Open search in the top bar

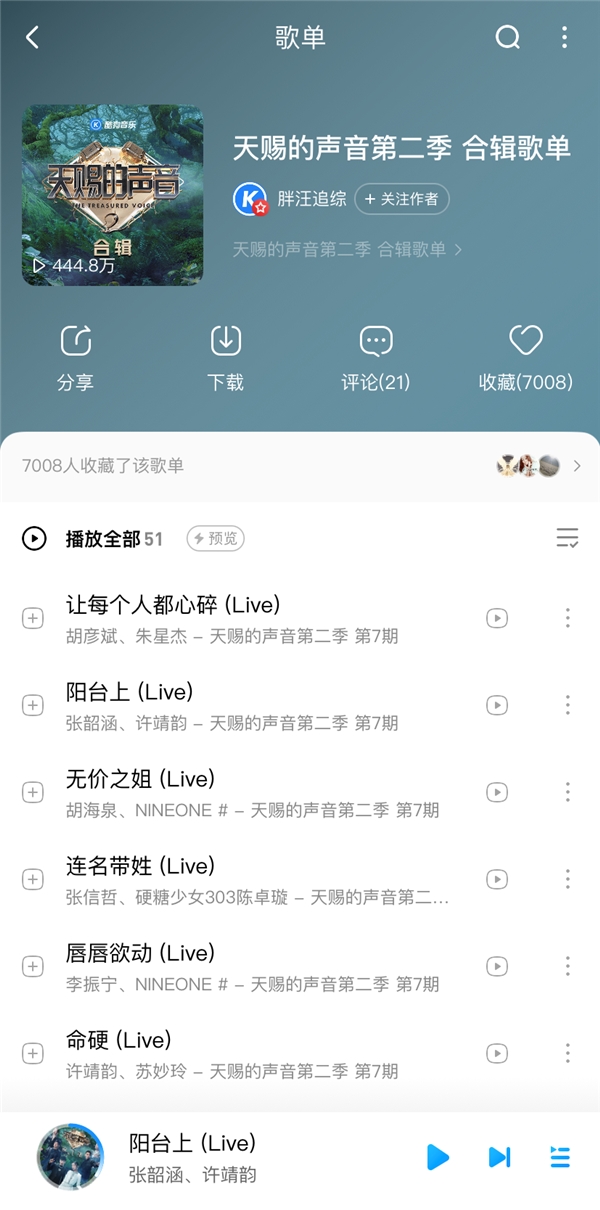point(508,38)
